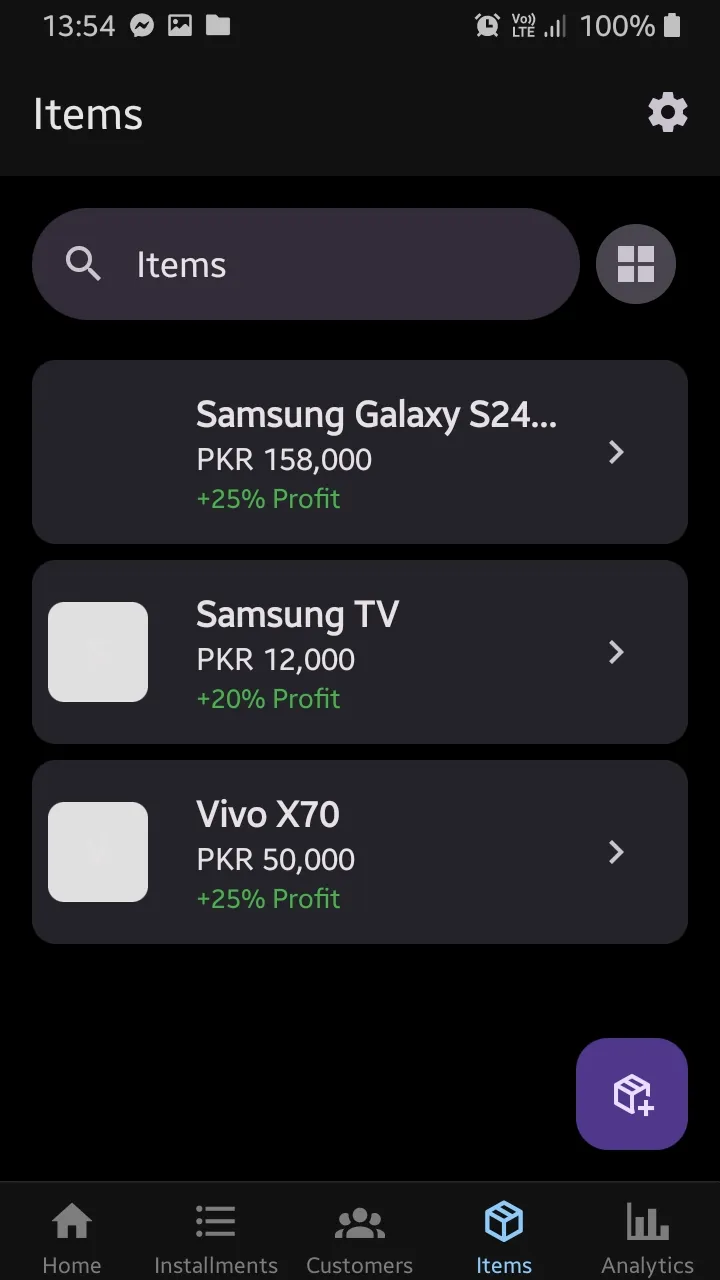Open the Installments list icon
720x1280 pixels.
(x=215, y=1220)
